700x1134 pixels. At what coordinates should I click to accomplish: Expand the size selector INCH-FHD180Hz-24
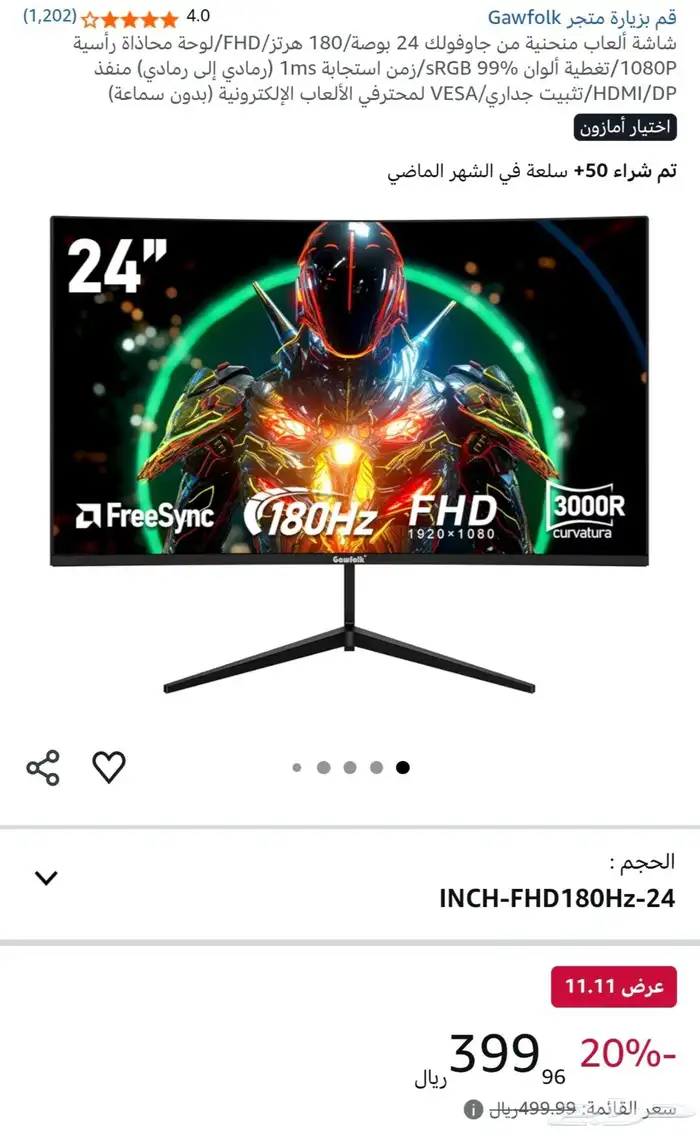46,878
